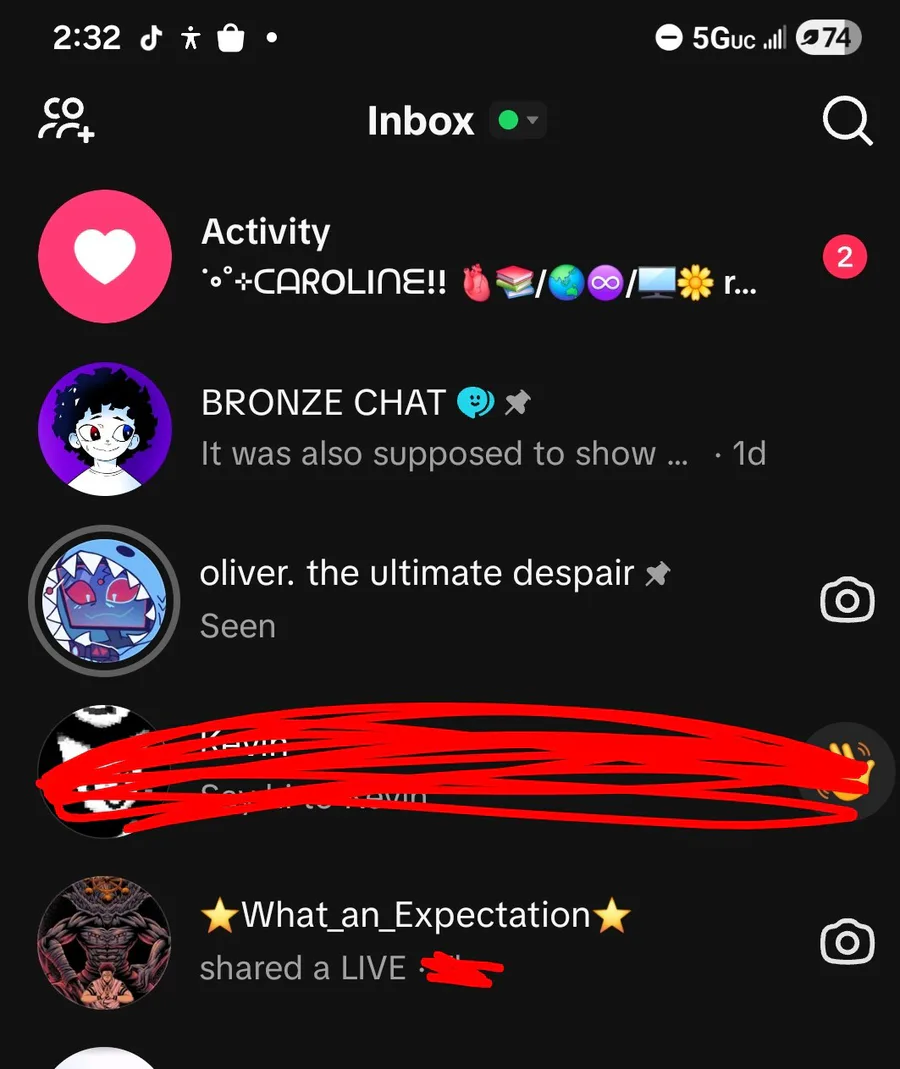Open the search magnifier in Inbox
The height and width of the screenshot is (1069, 900).
click(x=847, y=122)
